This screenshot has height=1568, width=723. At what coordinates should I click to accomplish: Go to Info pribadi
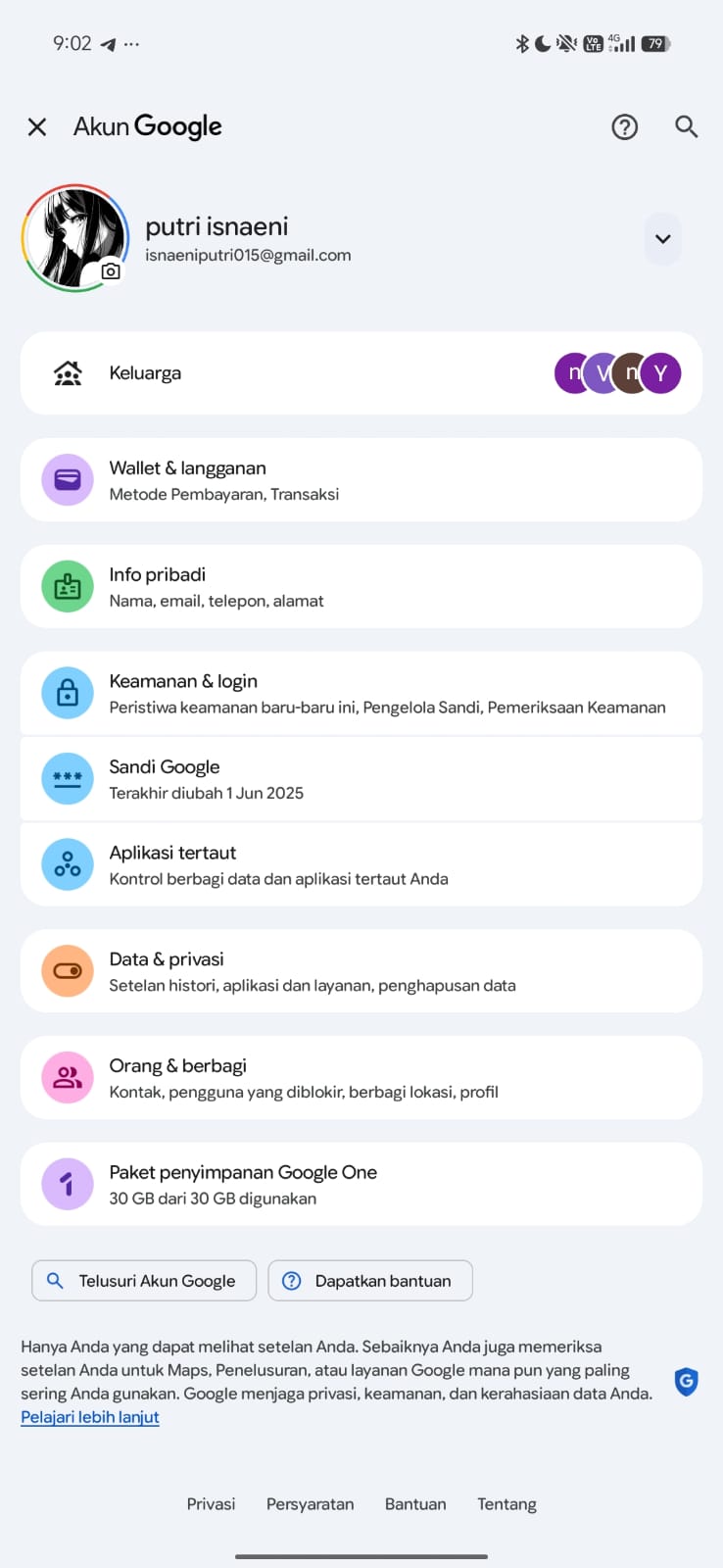[361, 586]
